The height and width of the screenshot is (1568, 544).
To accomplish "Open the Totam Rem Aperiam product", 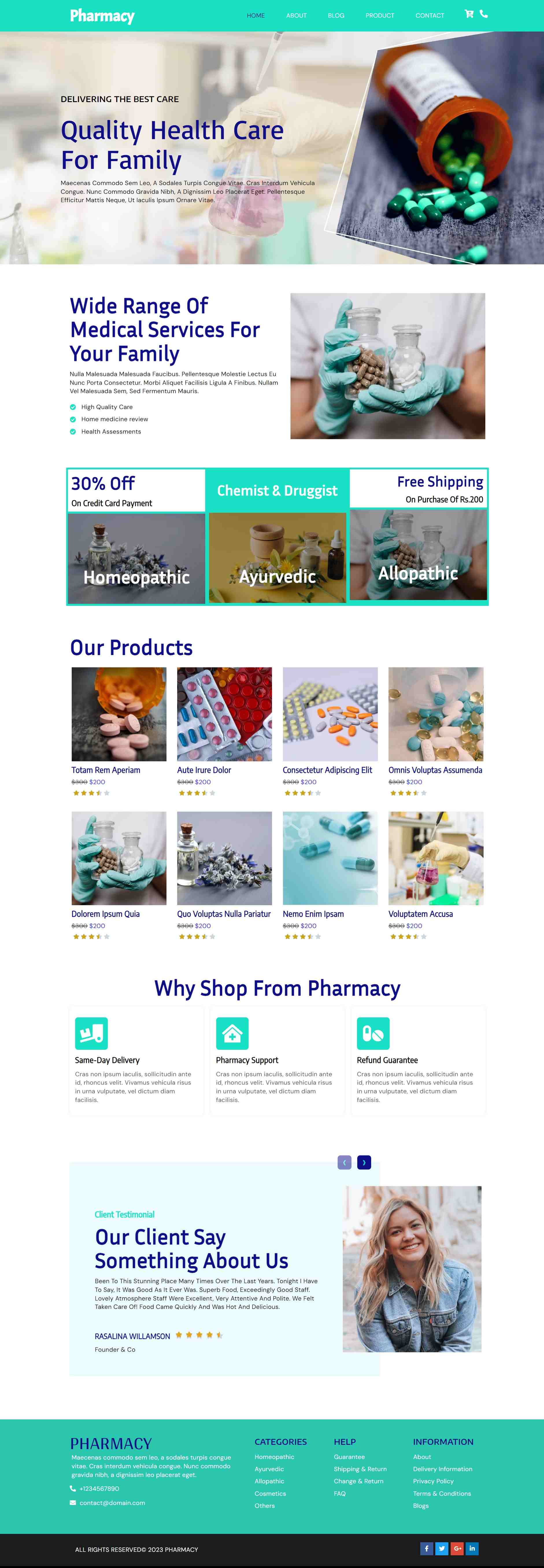I will point(106,770).
